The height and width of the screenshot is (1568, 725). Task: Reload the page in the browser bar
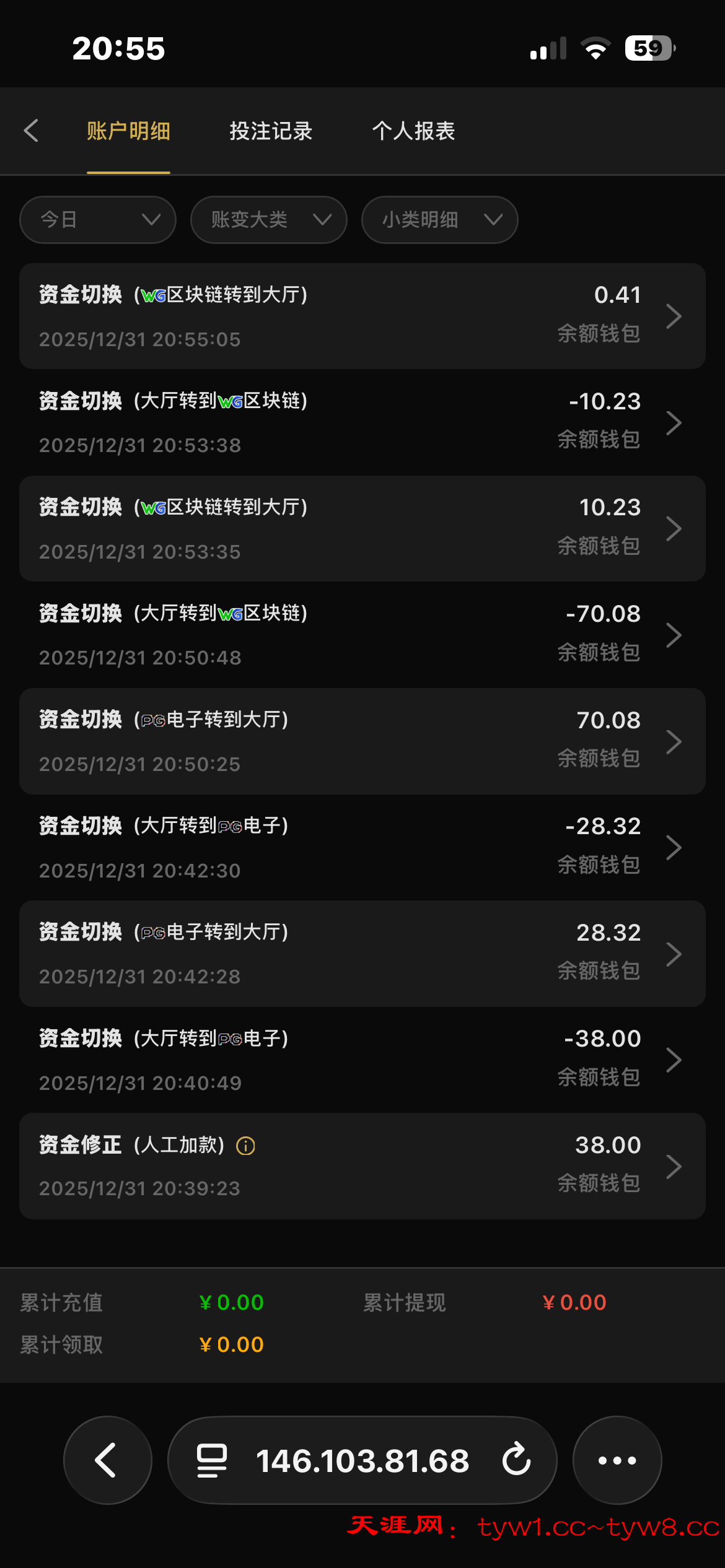point(516,1460)
